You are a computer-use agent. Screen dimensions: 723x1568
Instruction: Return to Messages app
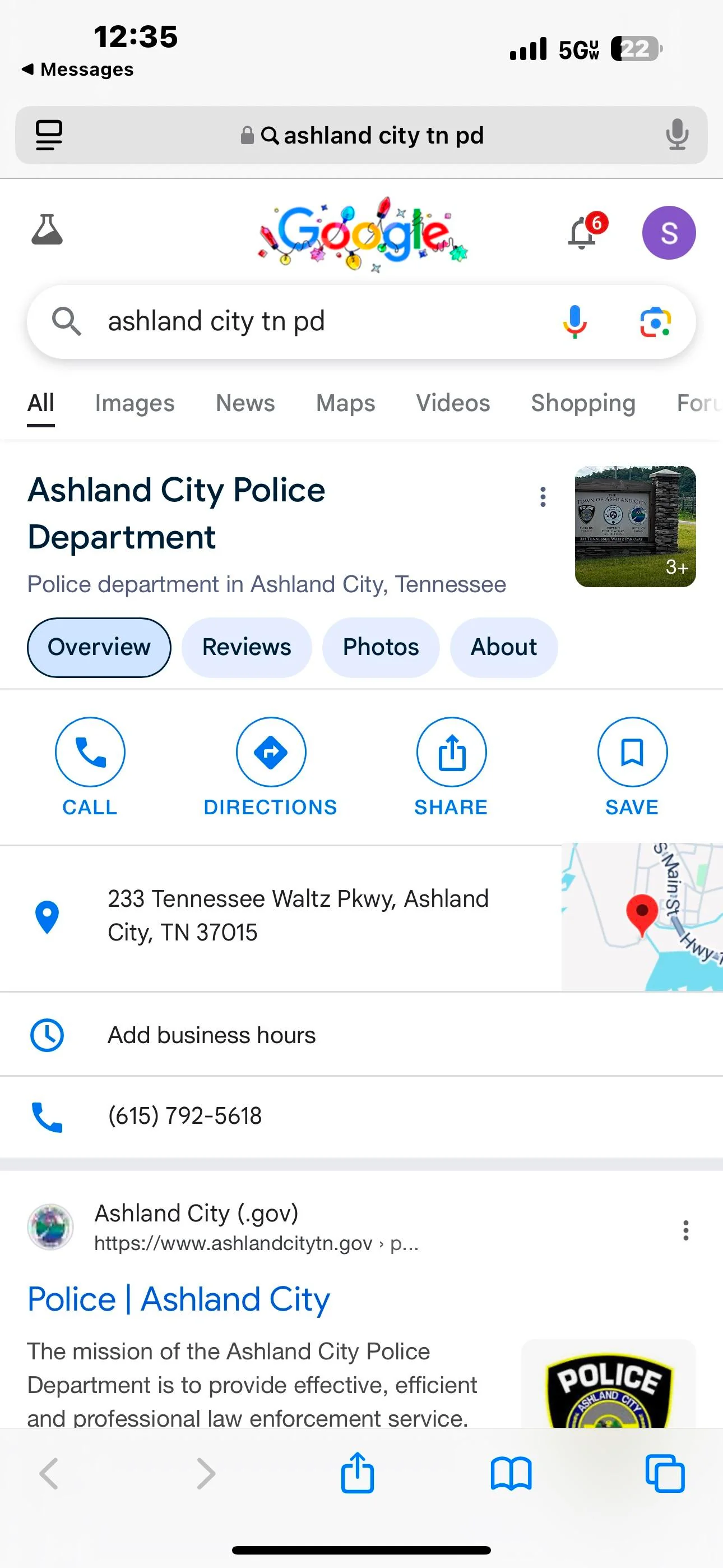click(77, 70)
